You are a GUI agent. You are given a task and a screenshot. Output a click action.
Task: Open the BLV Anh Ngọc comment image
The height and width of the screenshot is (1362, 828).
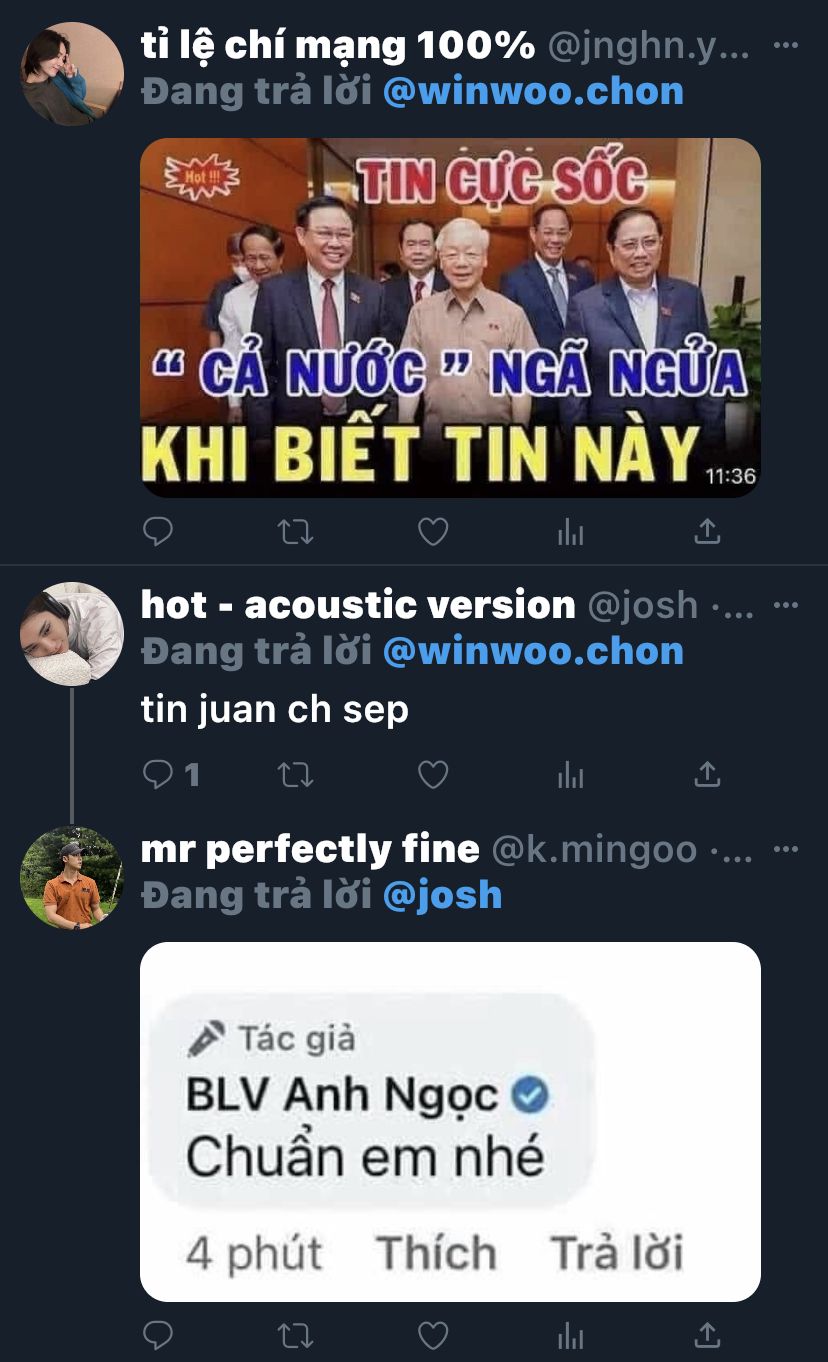click(450, 1121)
